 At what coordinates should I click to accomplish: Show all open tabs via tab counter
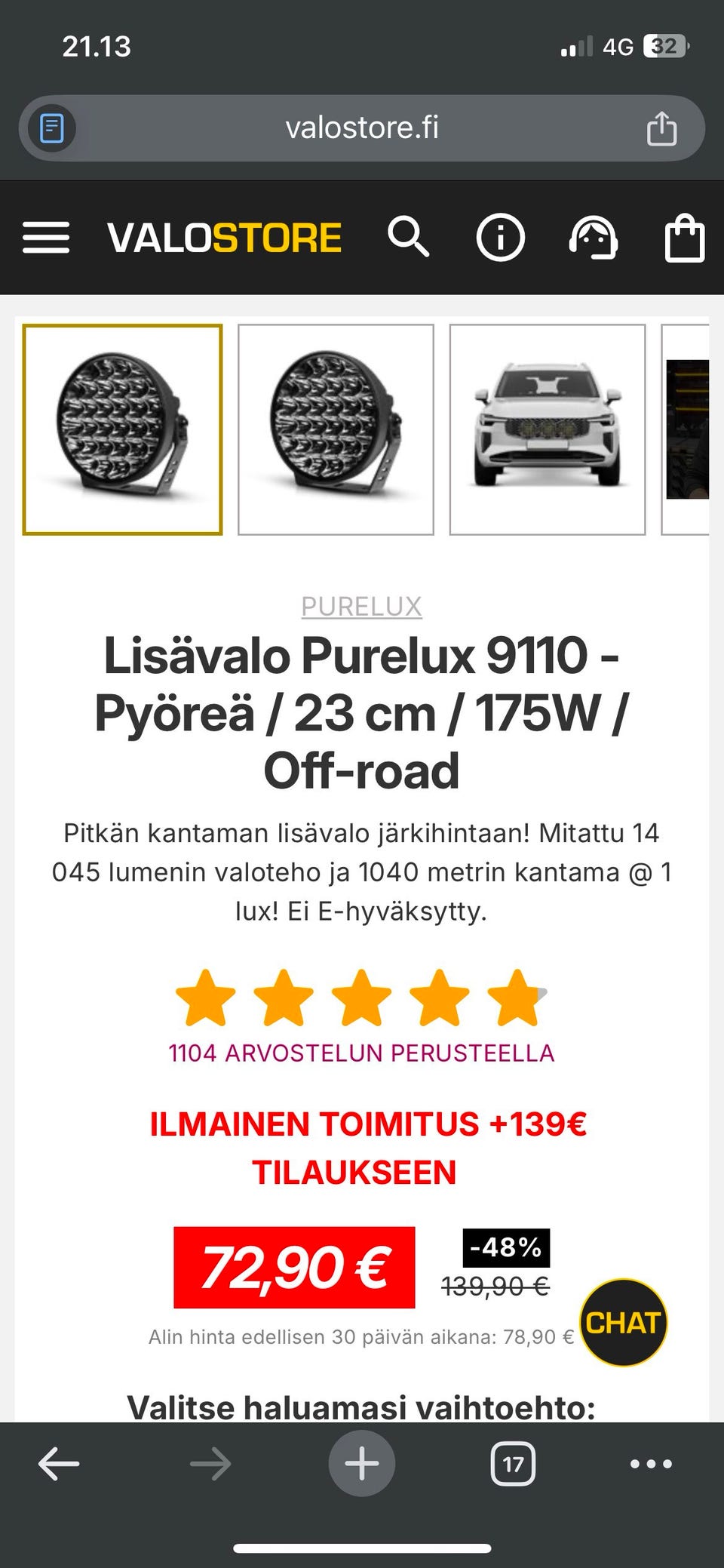[x=514, y=1465]
